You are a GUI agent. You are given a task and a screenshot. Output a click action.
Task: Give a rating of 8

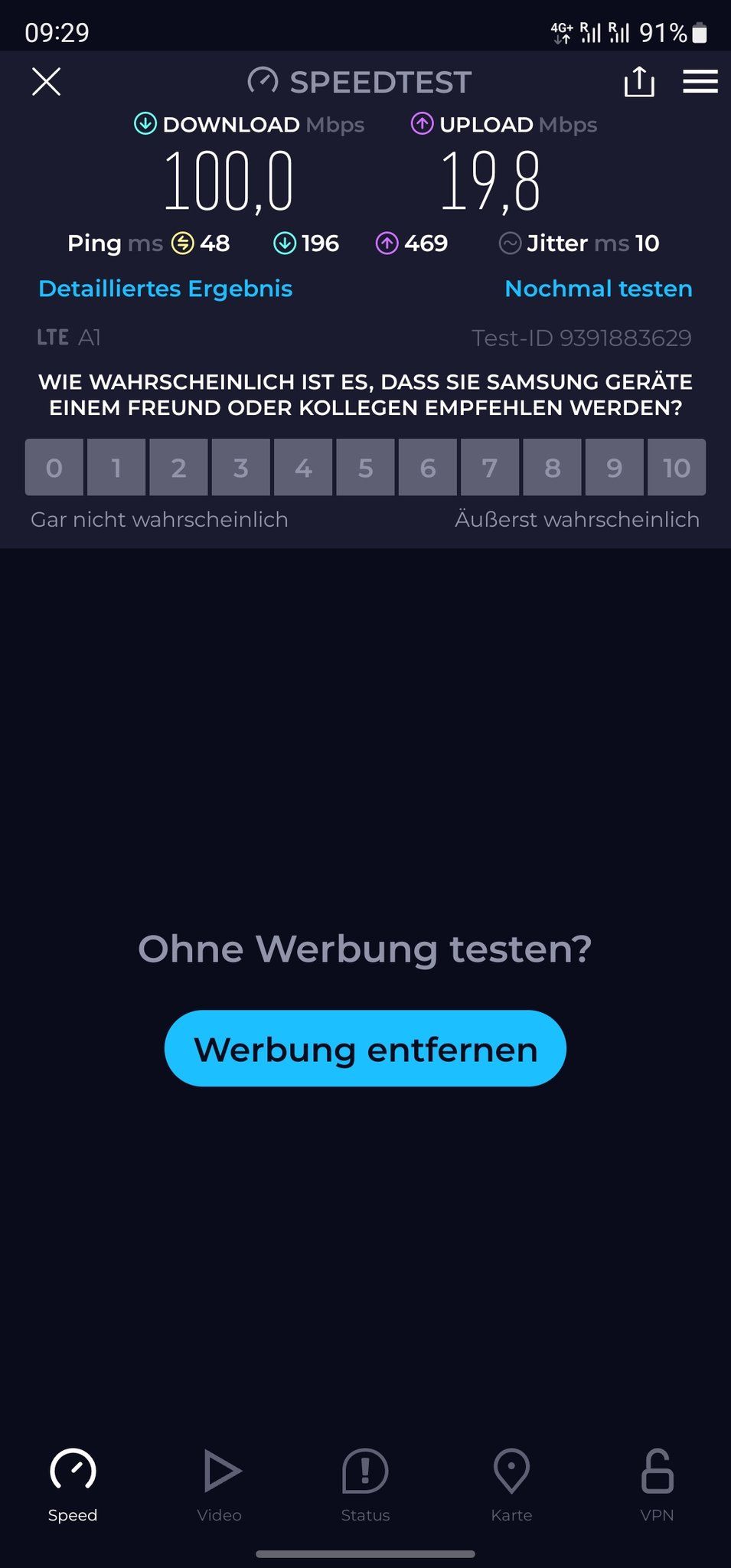tap(553, 467)
